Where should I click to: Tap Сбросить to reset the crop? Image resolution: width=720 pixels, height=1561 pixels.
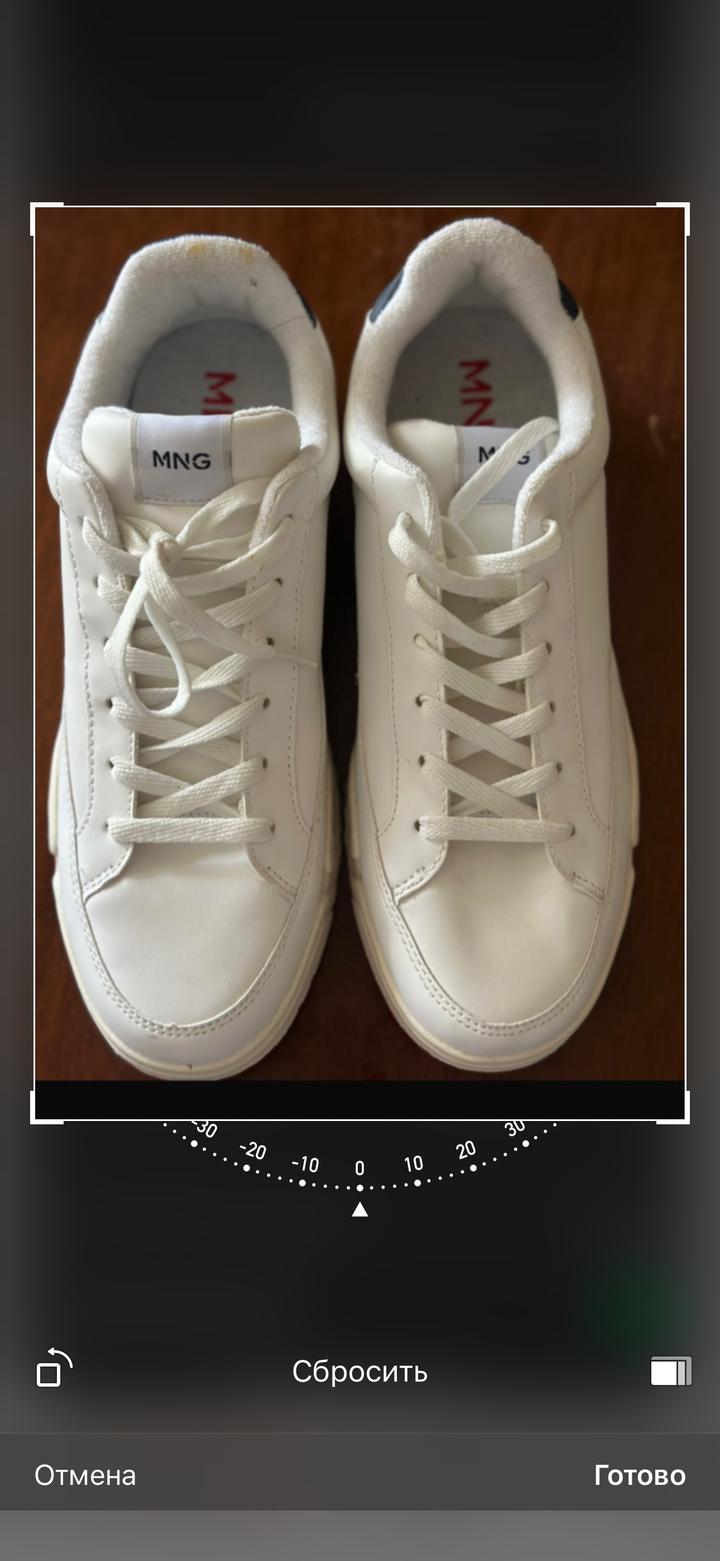click(360, 1371)
